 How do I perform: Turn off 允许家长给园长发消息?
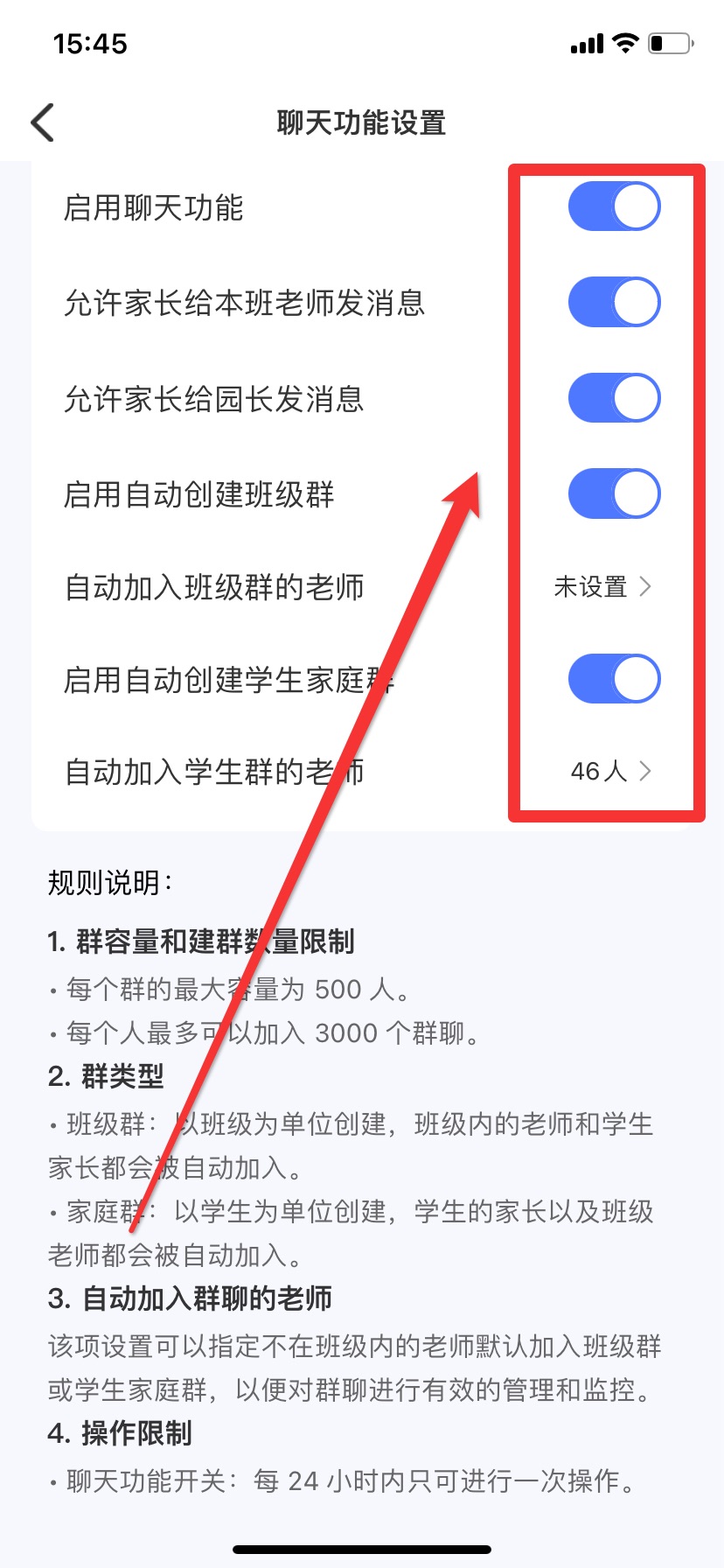click(614, 398)
